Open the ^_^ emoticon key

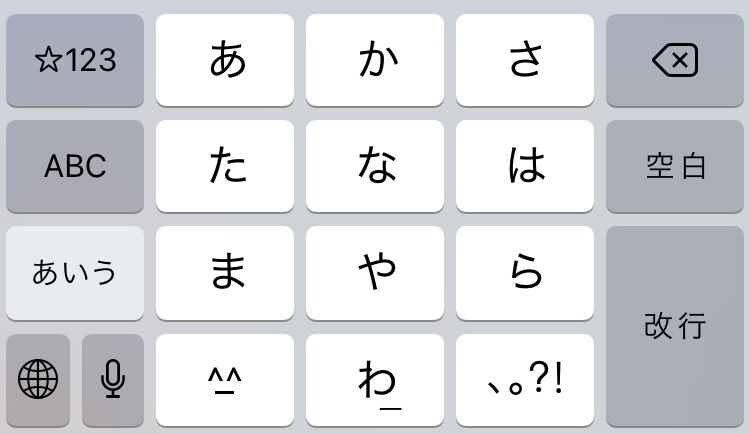coord(225,380)
